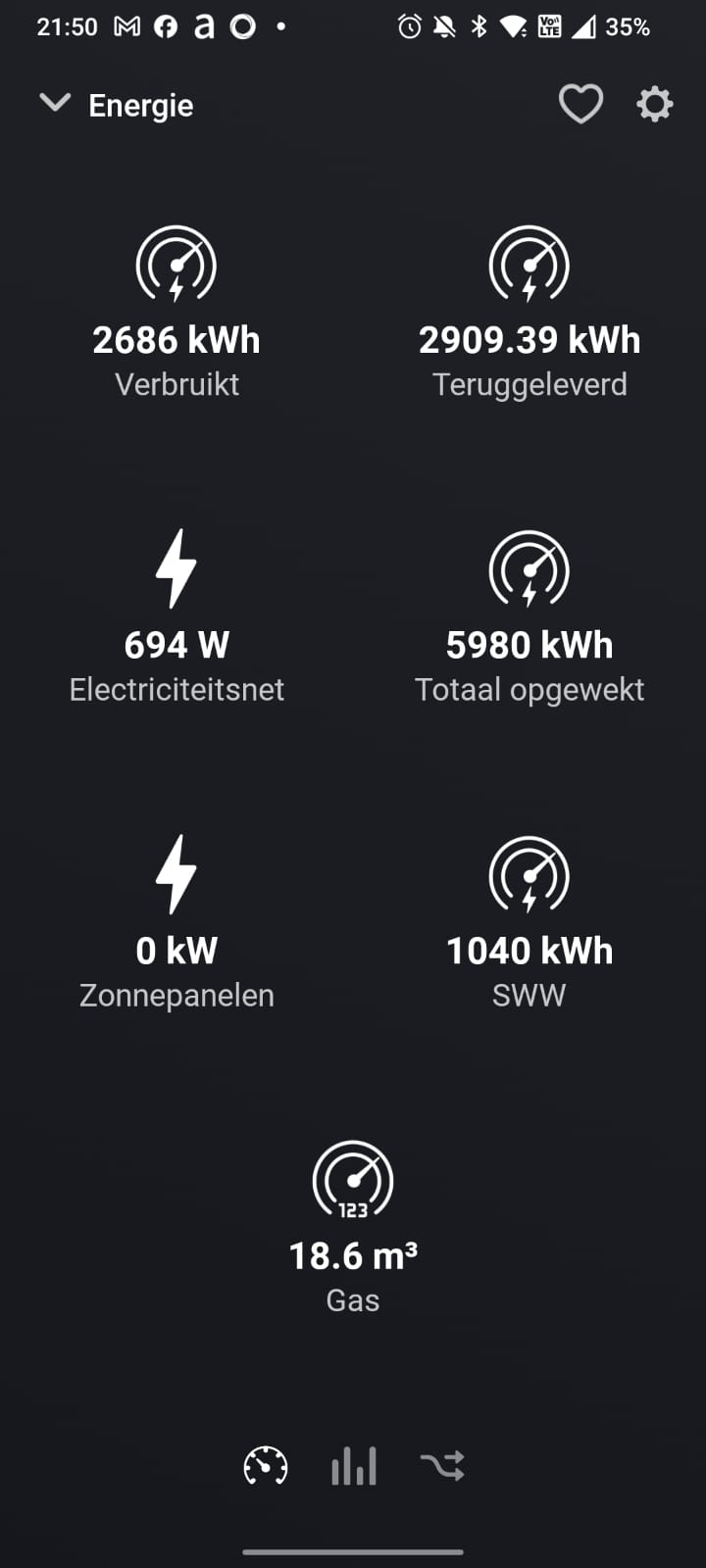Screen dimensions: 706x1568
Task: Open the Zonnepanelen 0 kW tile
Action: click(176, 922)
